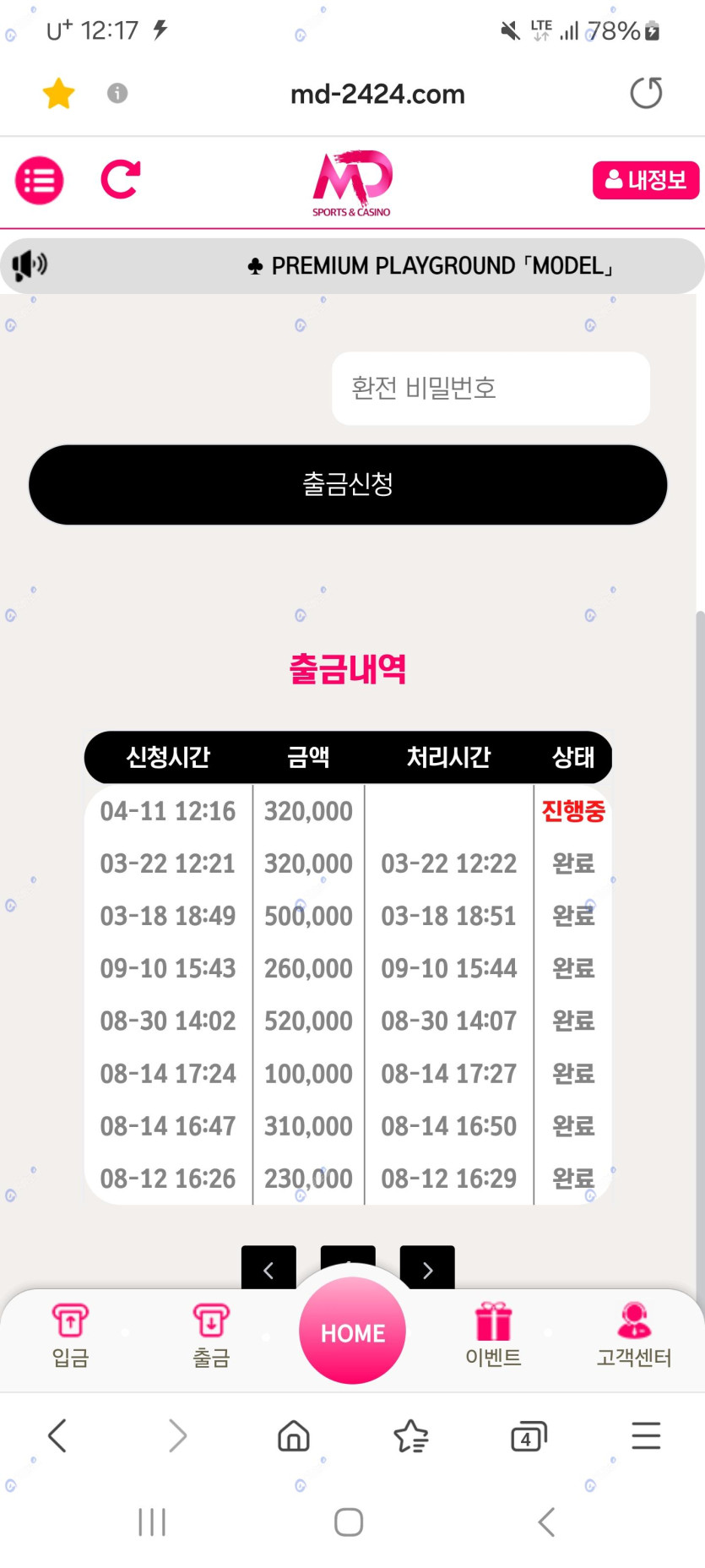Open the browser tabs switcher
Image resolution: width=705 pixels, height=1568 pixels.
click(529, 1435)
